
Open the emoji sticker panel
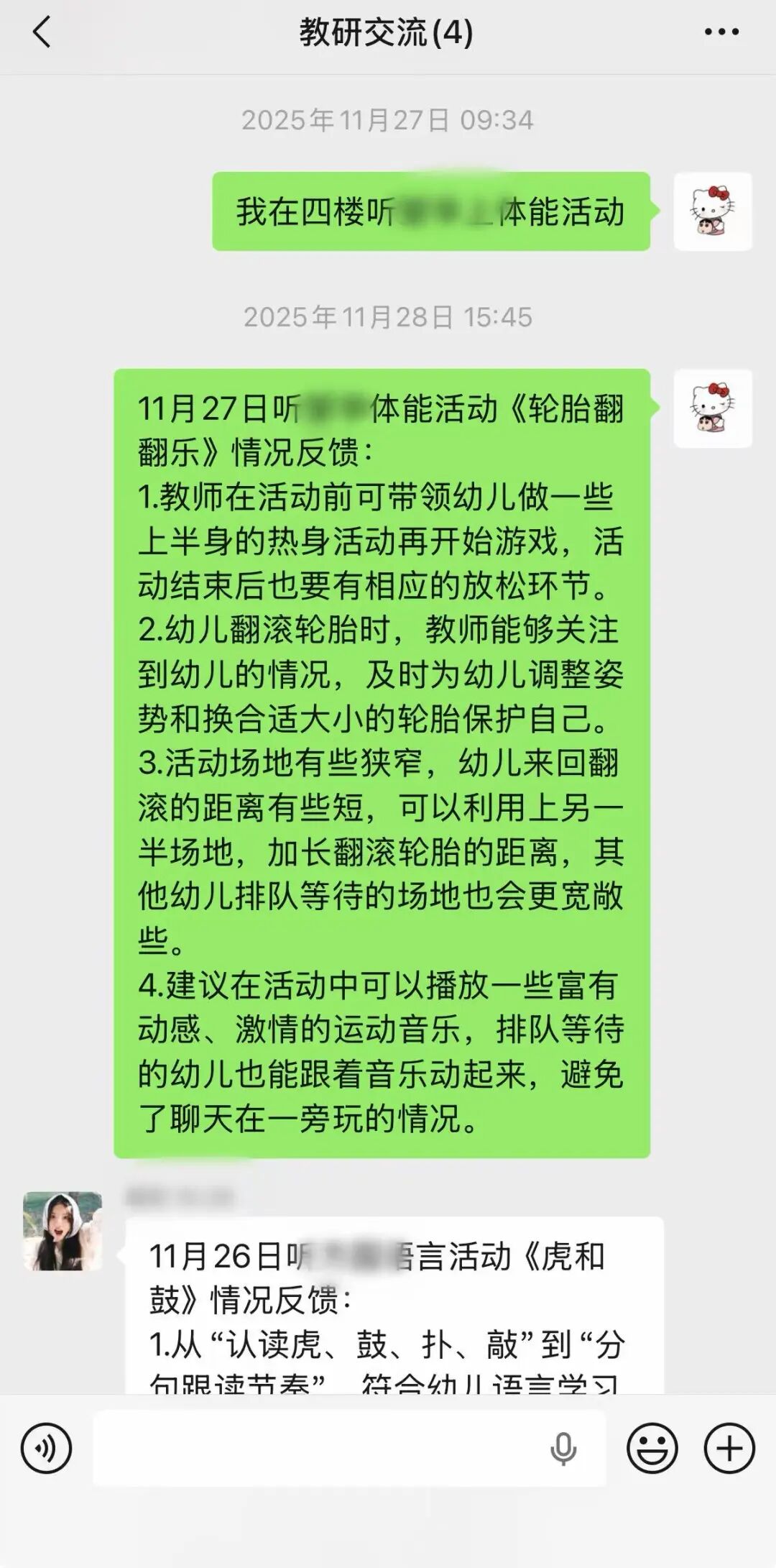652,1448
